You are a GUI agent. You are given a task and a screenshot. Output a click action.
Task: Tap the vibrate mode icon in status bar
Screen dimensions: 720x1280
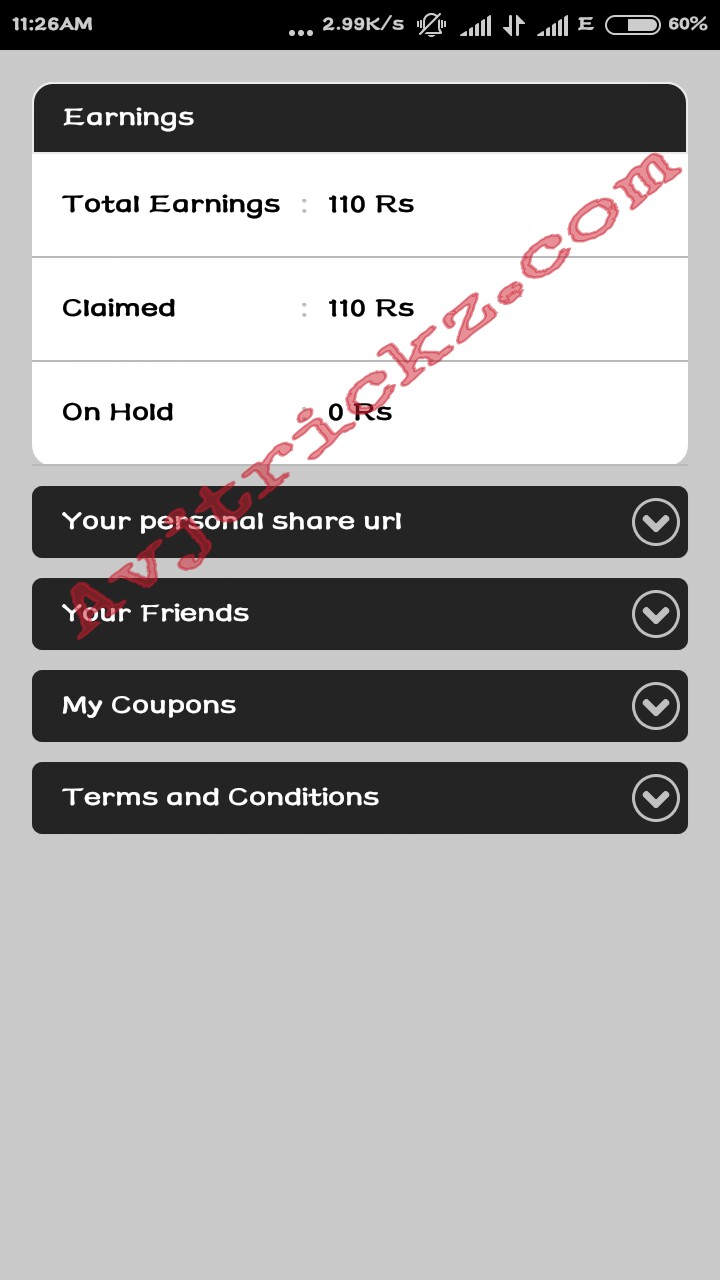click(x=431, y=23)
